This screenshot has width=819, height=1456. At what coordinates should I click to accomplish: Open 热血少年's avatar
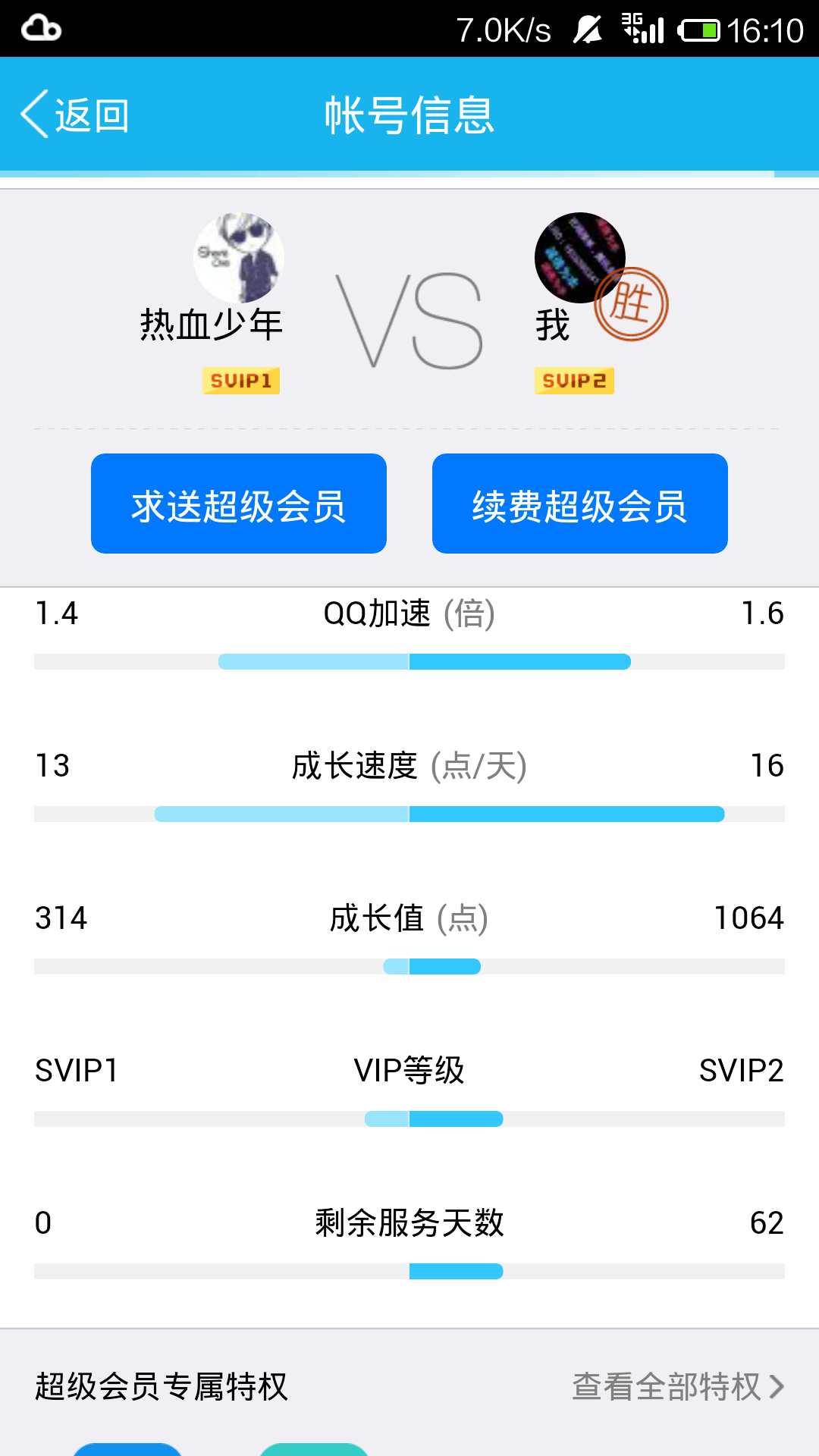click(x=239, y=258)
